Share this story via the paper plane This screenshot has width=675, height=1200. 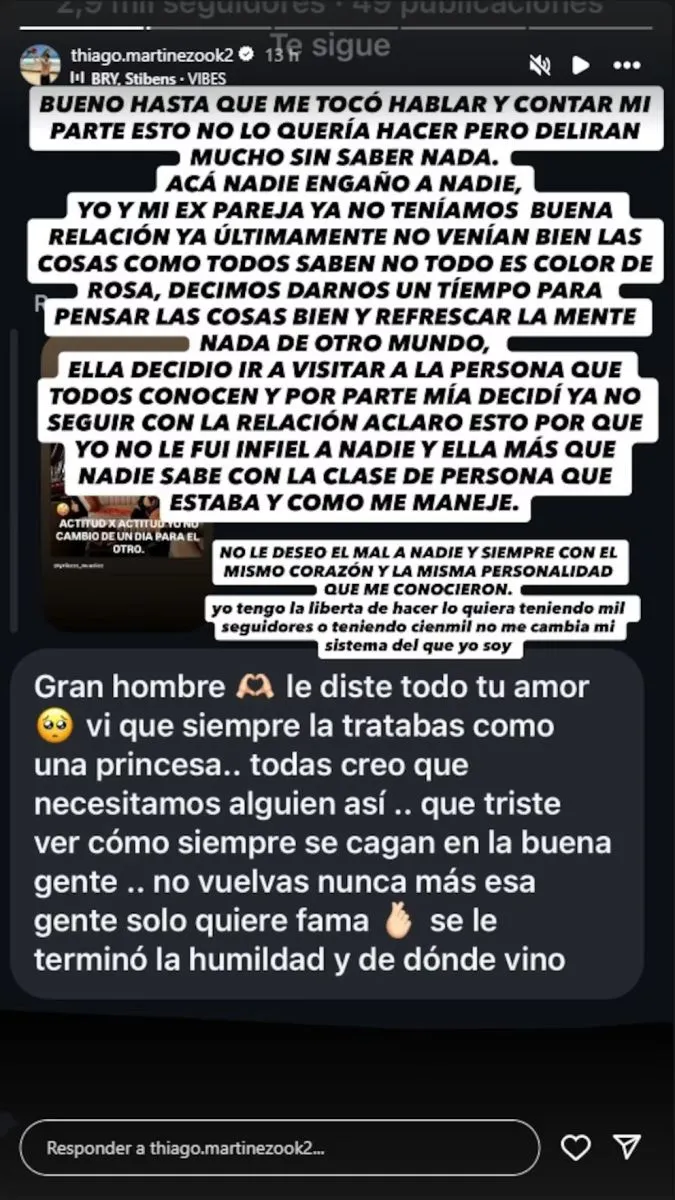pyautogui.click(x=627, y=1147)
